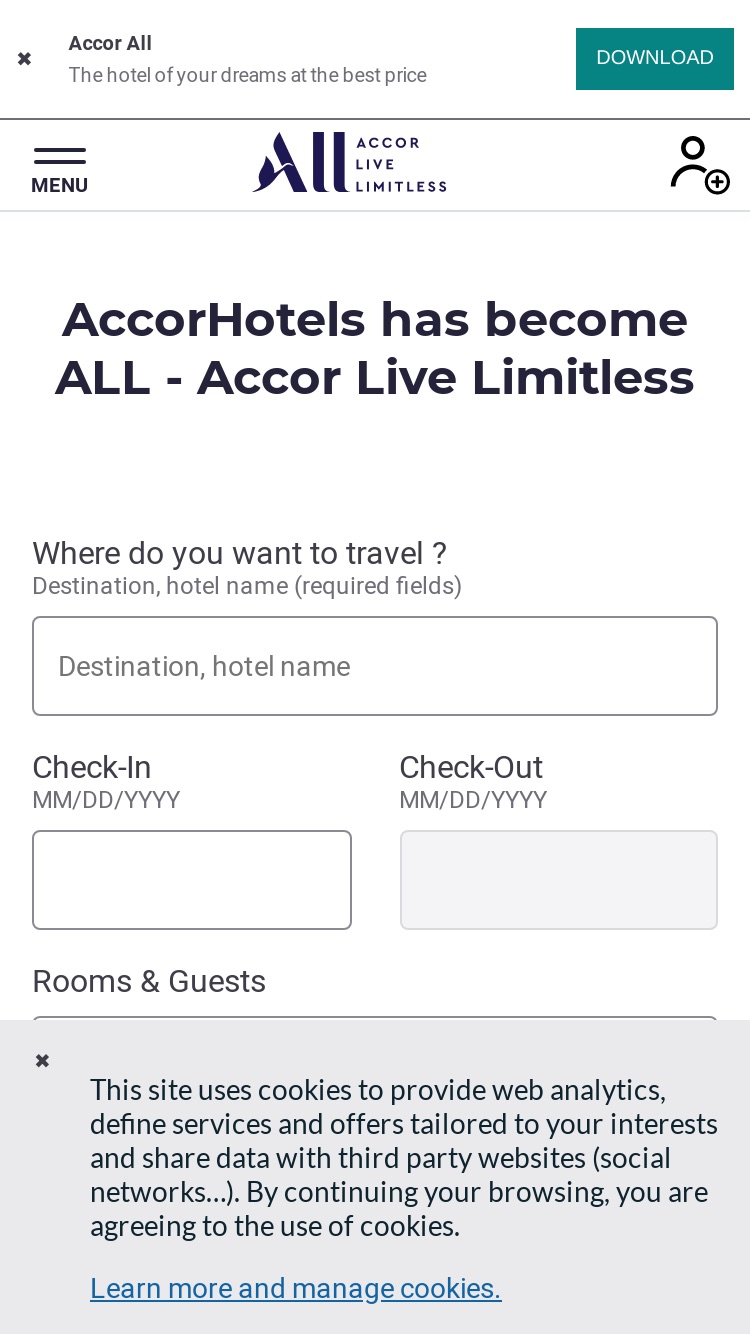
Task: Open the Menu drawer
Action: point(59,170)
